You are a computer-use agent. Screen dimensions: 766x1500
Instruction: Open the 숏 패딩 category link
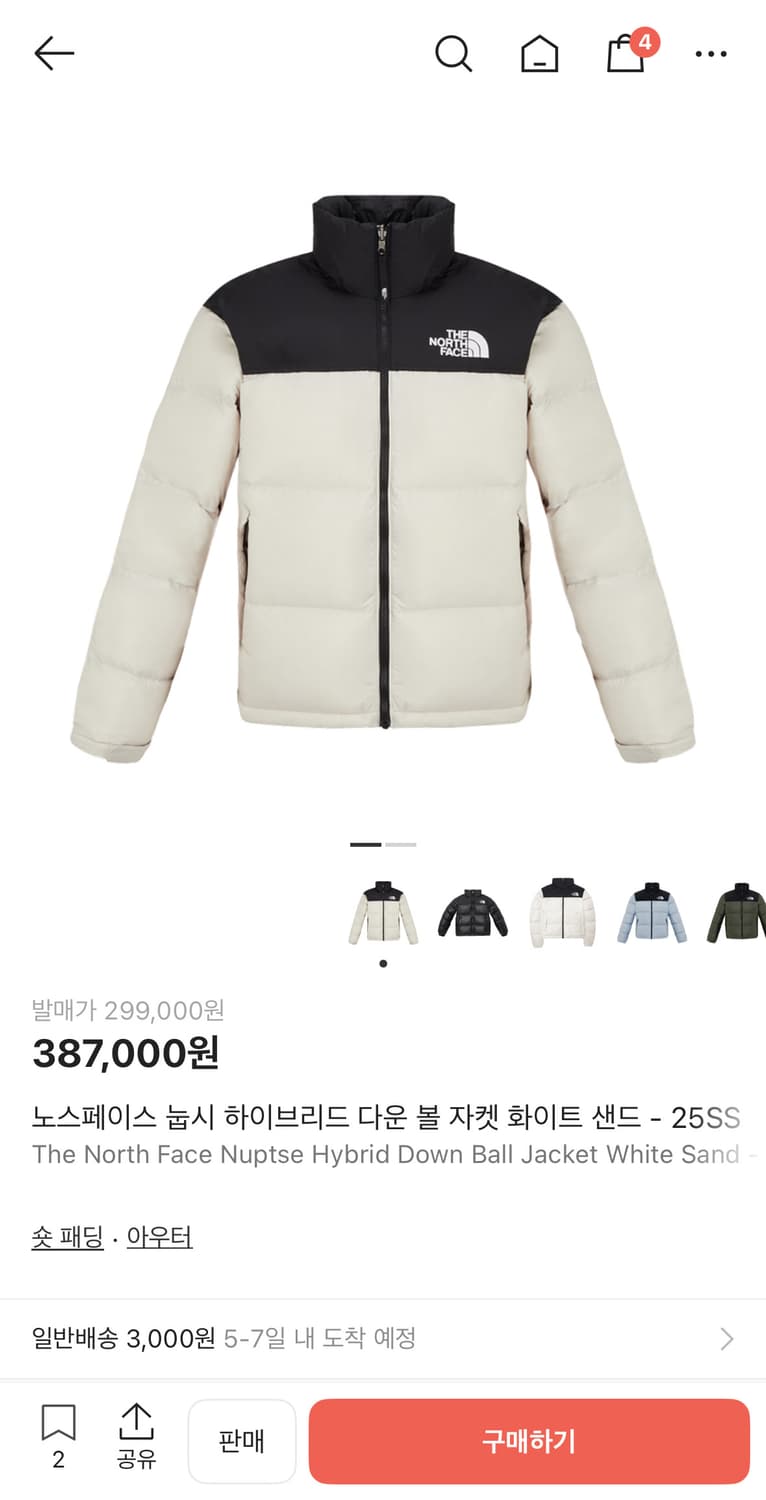pyautogui.click(x=68, y=1237)
